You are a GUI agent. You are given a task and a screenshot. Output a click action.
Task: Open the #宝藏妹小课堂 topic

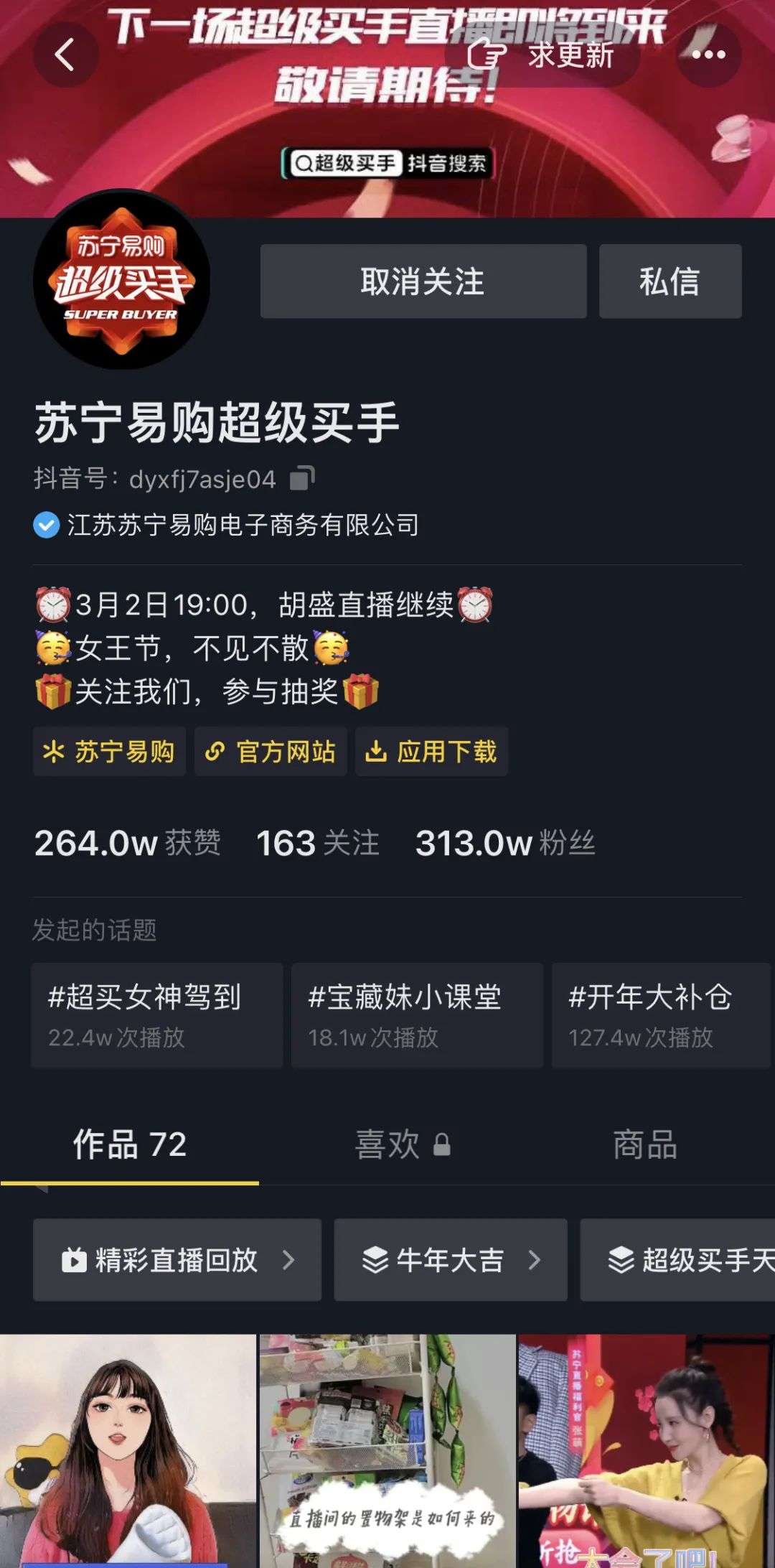[x=417, y=1015]
